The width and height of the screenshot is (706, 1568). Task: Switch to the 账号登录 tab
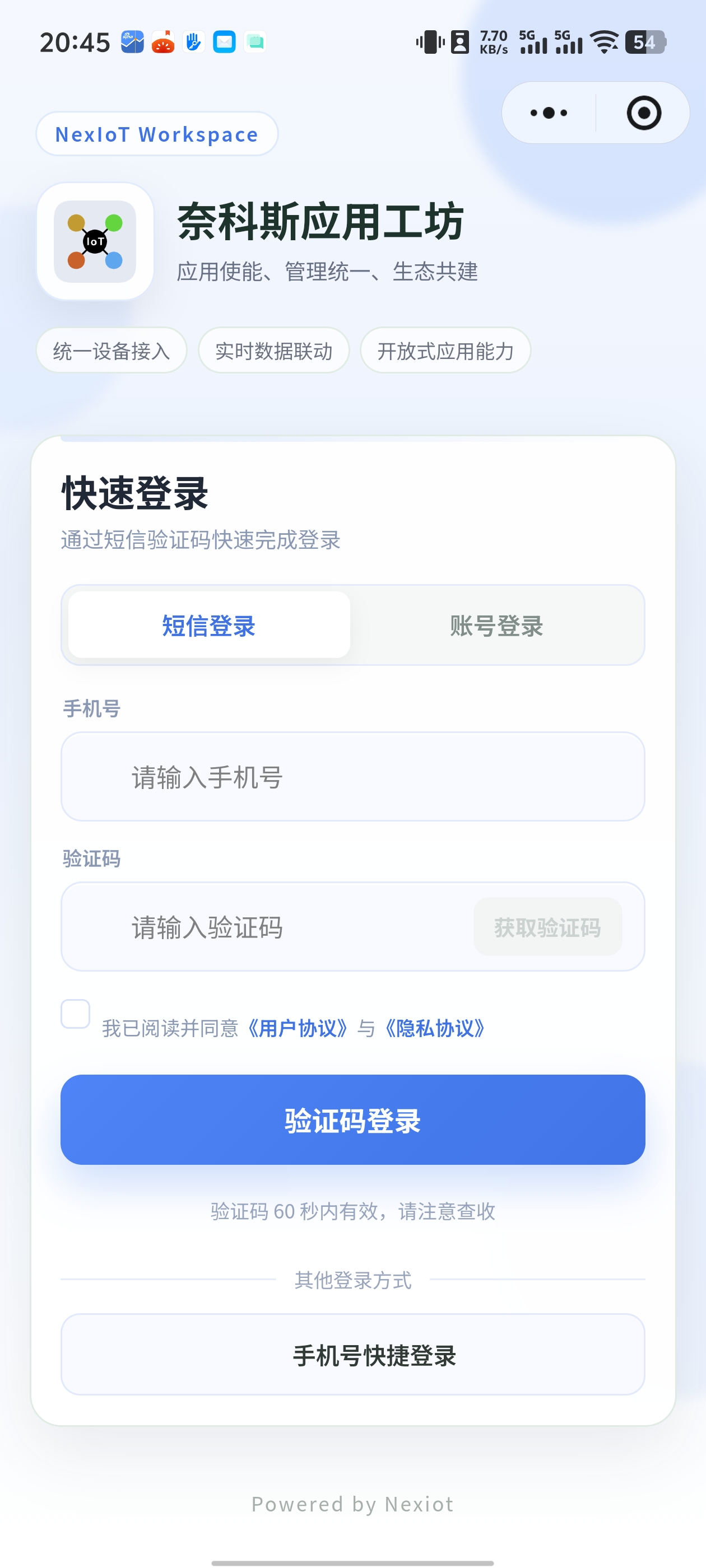497,626
